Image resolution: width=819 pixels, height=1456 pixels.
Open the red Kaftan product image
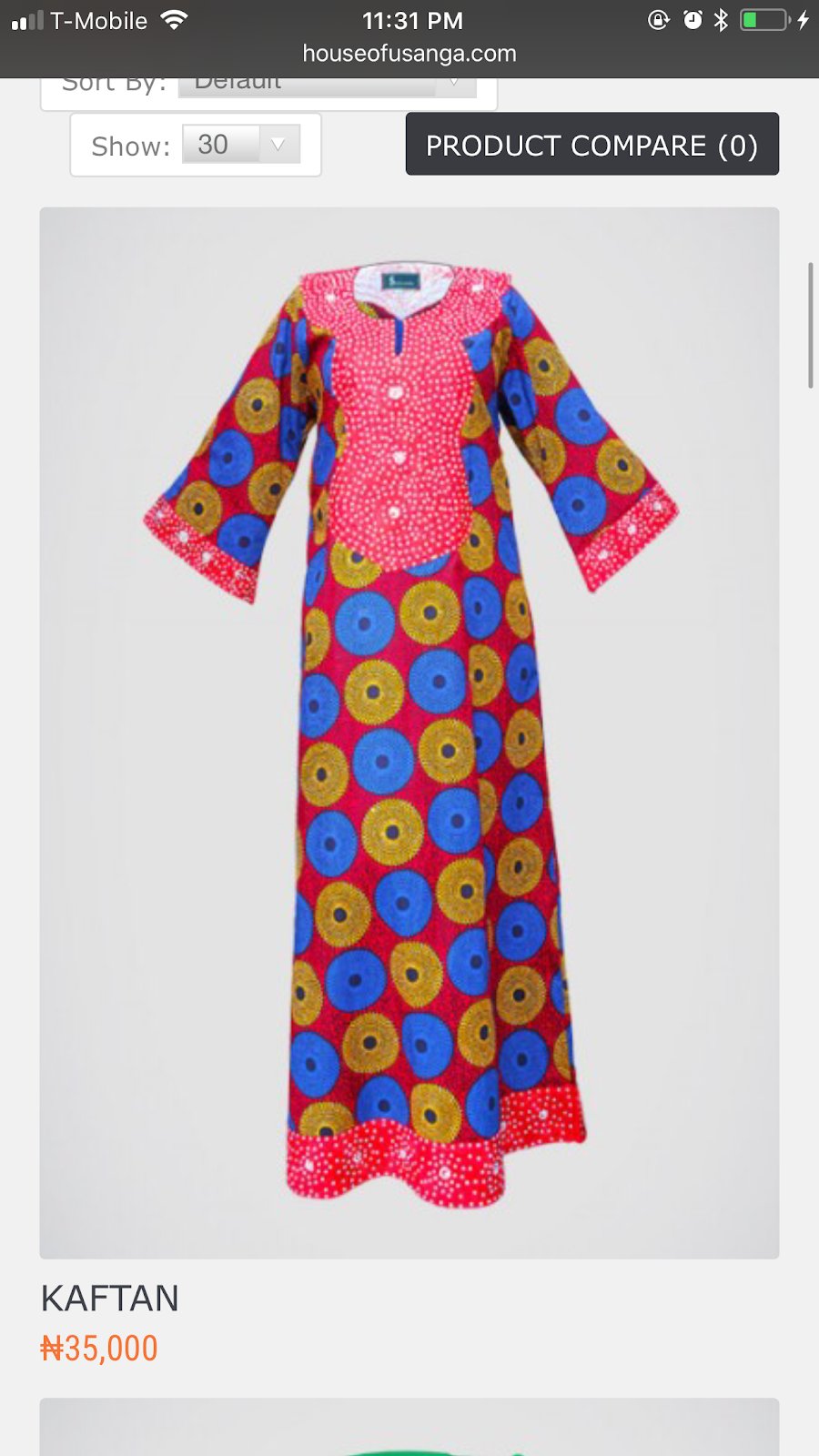409,733
